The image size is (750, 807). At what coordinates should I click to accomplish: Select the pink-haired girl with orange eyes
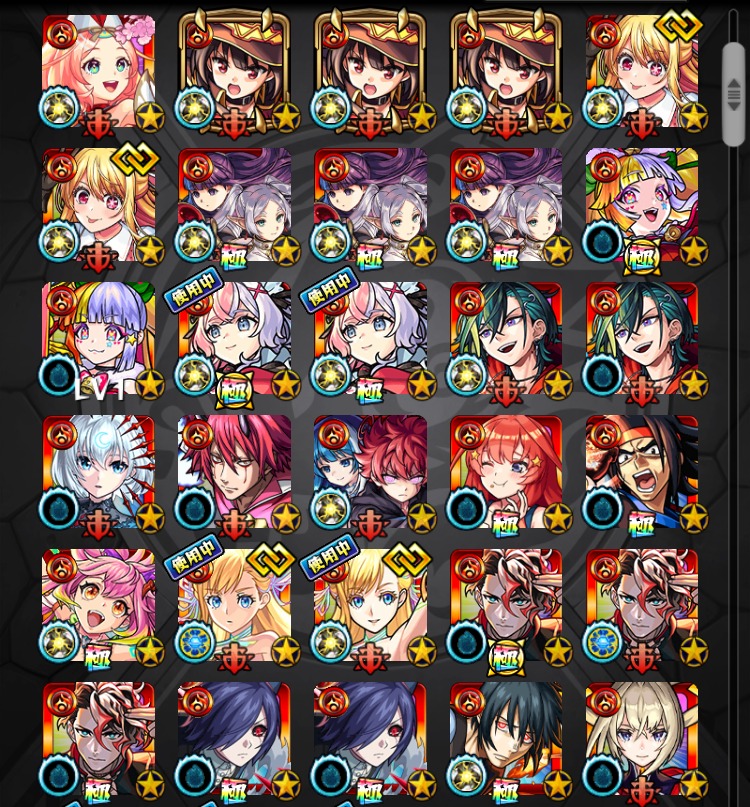[98, 607]
